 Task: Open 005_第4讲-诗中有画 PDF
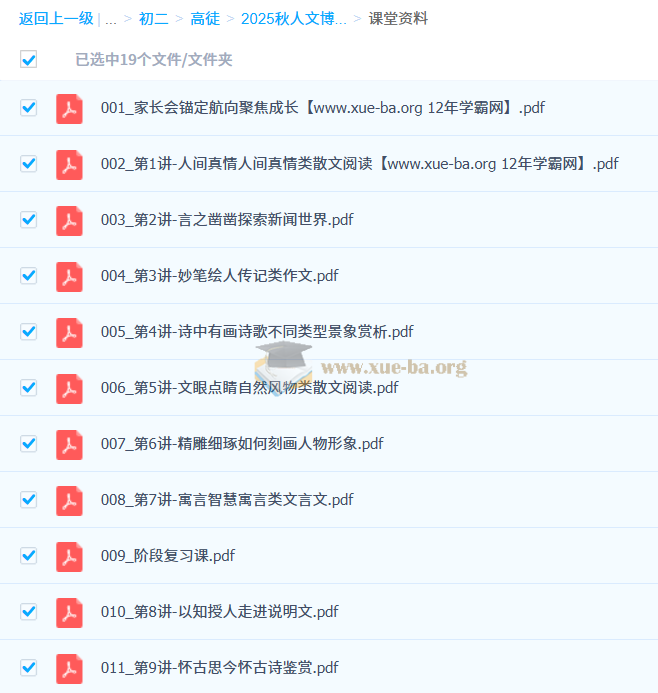pos(257,332)
